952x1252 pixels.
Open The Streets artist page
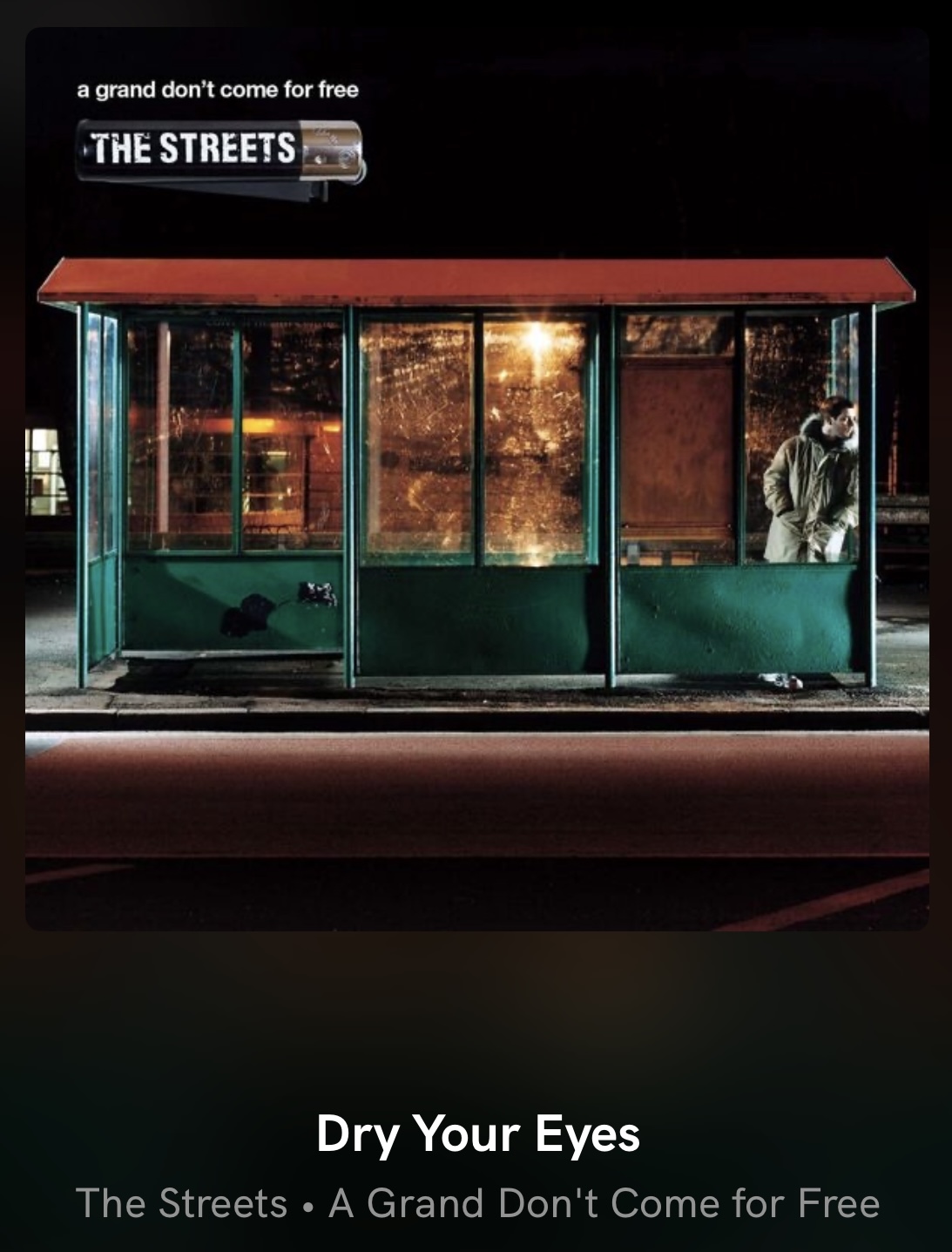coord(181,1203)
